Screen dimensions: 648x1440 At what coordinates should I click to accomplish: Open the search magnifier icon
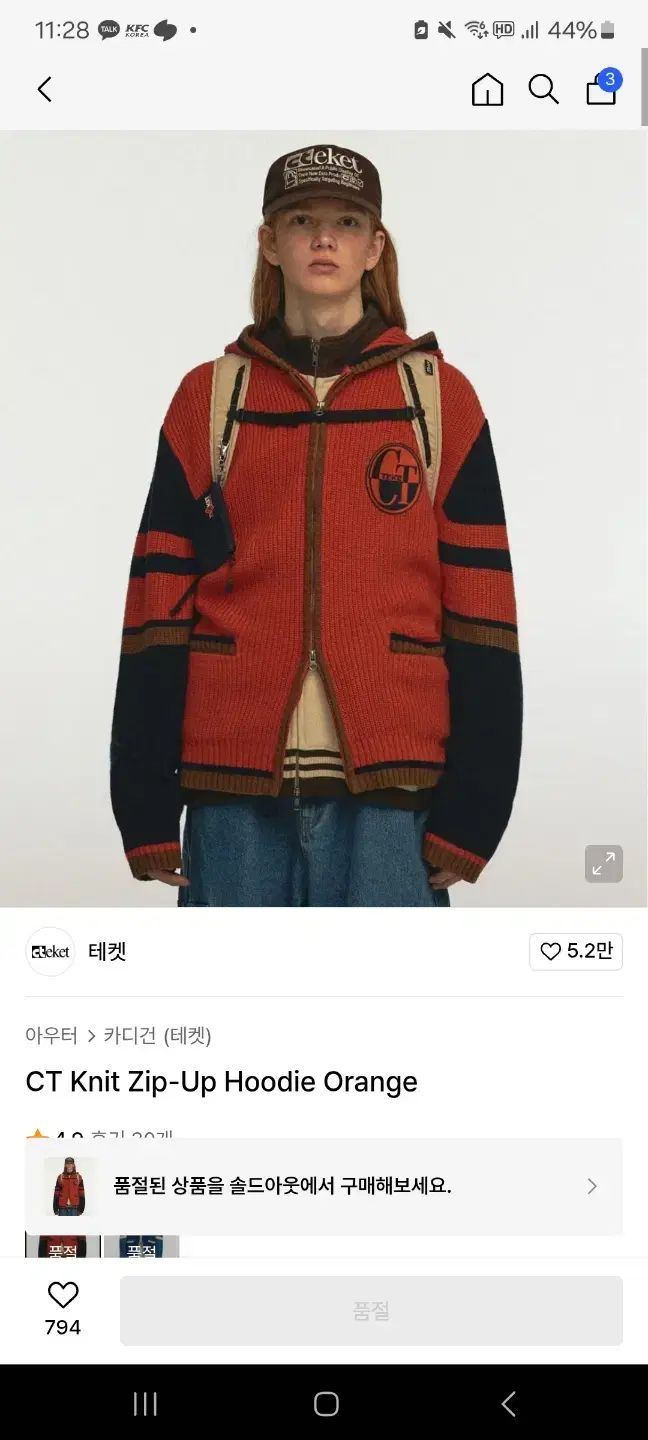click(543, 90)
